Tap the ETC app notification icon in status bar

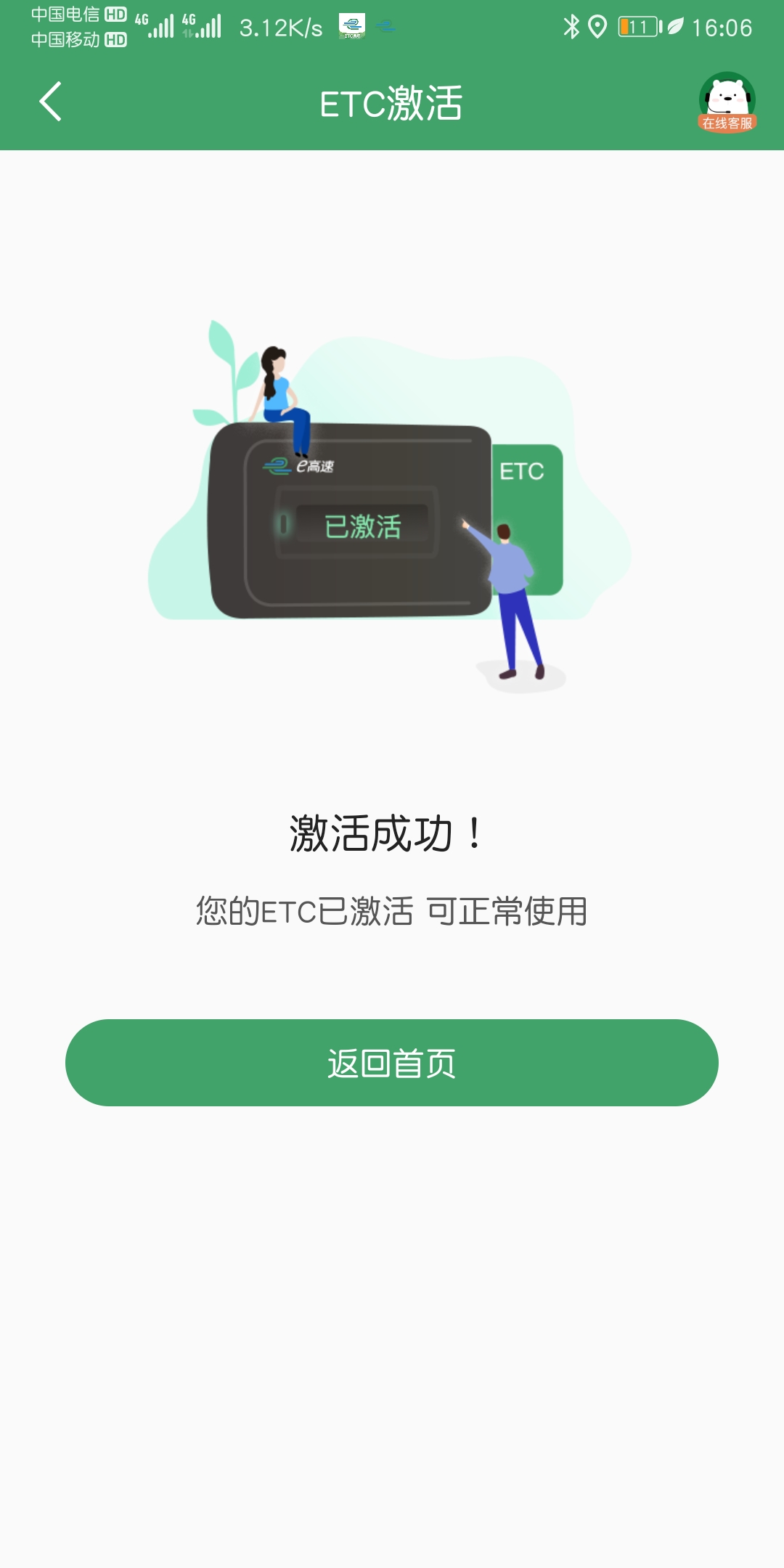coord(354,25)
